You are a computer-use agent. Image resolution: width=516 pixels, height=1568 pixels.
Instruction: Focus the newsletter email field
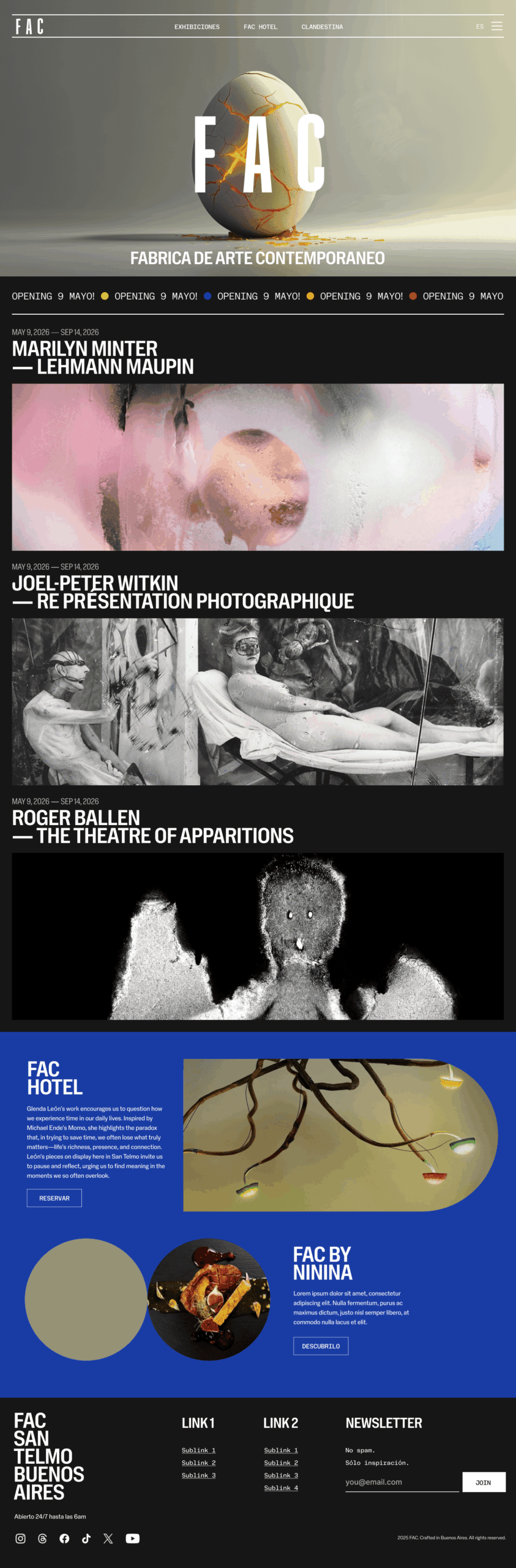(x=402, y=1482)
